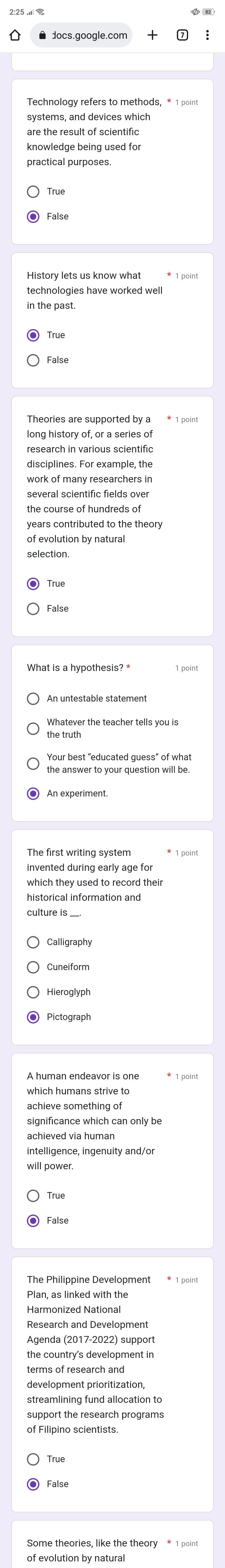Open the browser overflow menu

coord(207,35)
